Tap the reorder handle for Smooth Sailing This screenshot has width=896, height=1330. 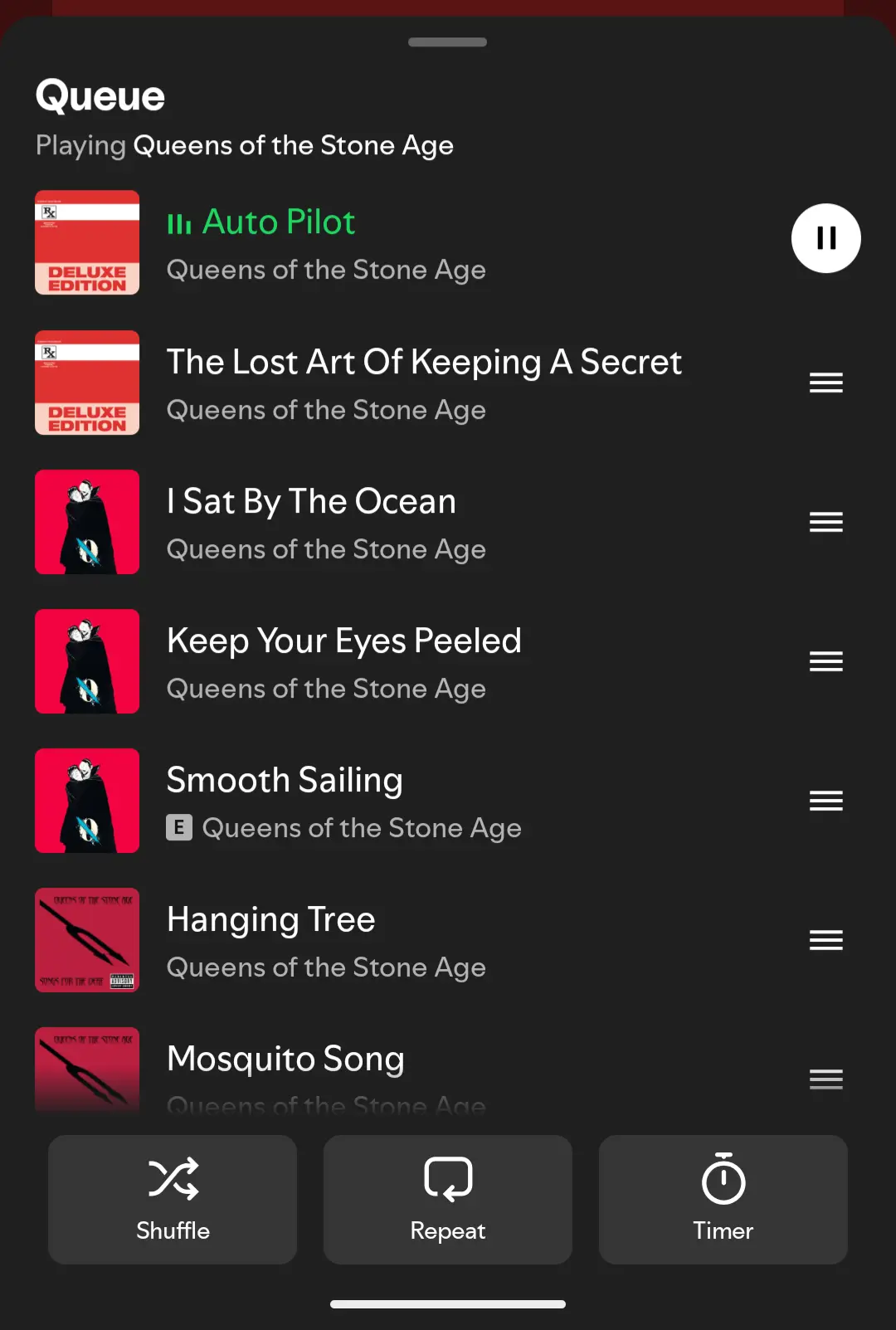pyautogui.click(x=825, y=801)
